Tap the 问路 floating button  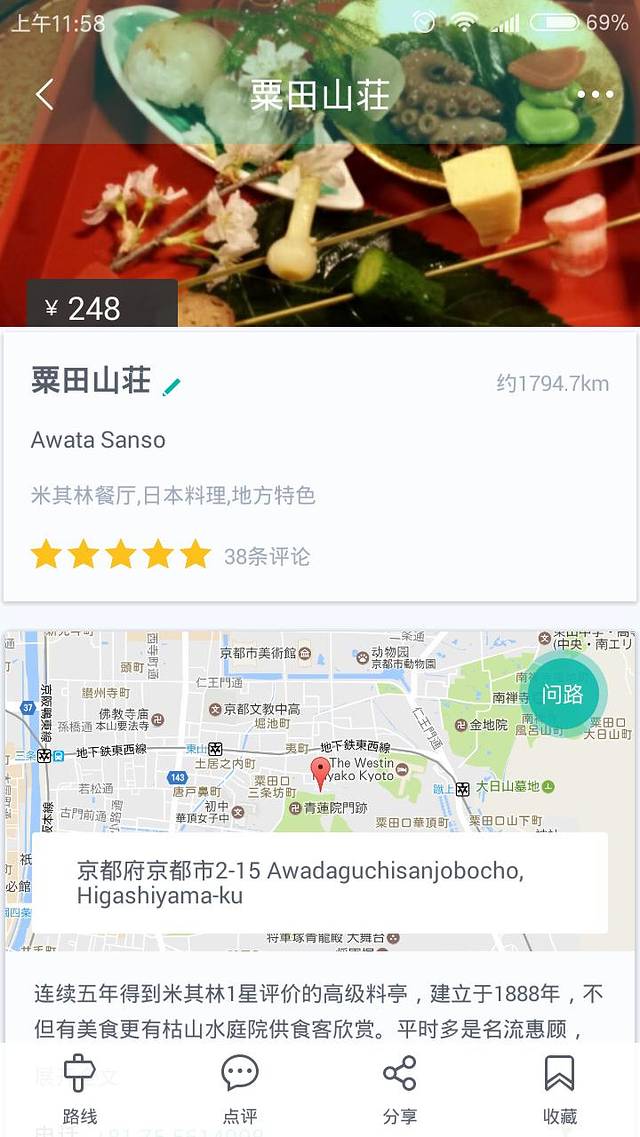click(x=563, y=694)
